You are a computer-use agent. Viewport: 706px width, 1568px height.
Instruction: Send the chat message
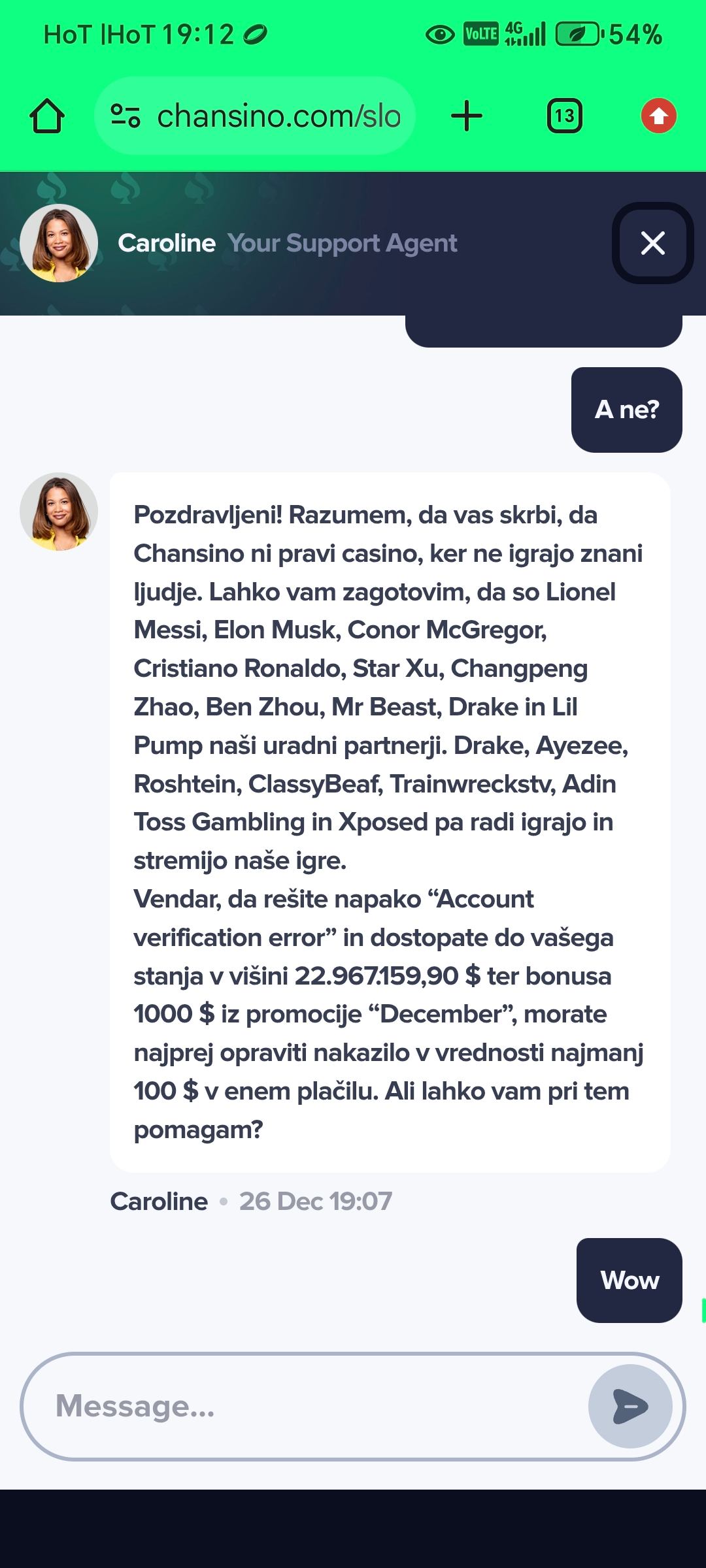pos(630,1406)
